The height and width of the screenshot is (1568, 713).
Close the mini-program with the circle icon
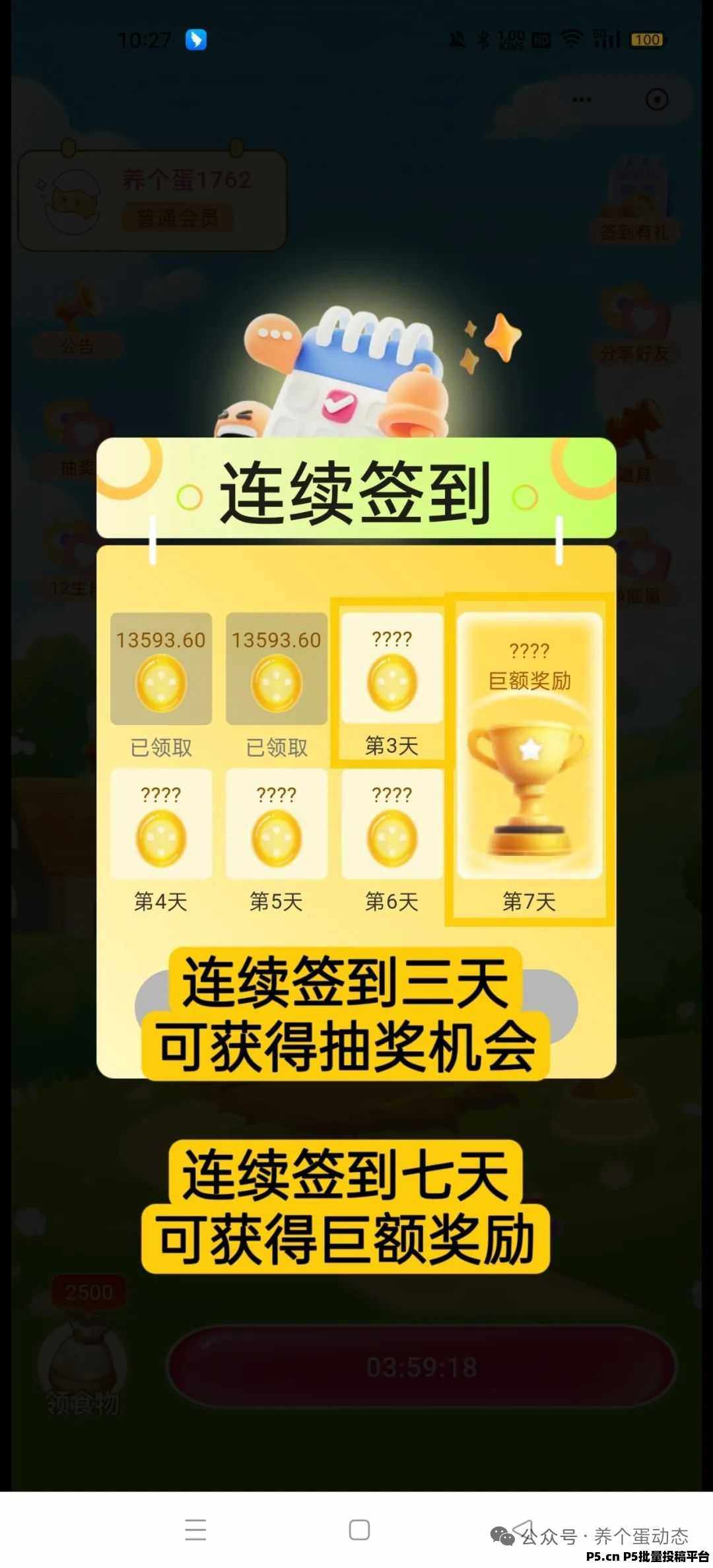click(656, 100)
